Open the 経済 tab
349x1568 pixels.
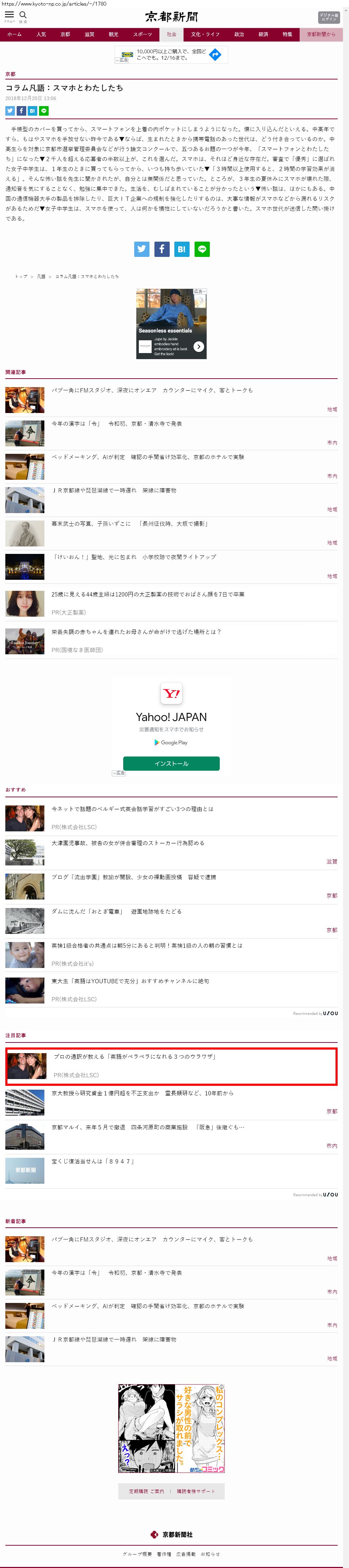(x=263, y=35)
